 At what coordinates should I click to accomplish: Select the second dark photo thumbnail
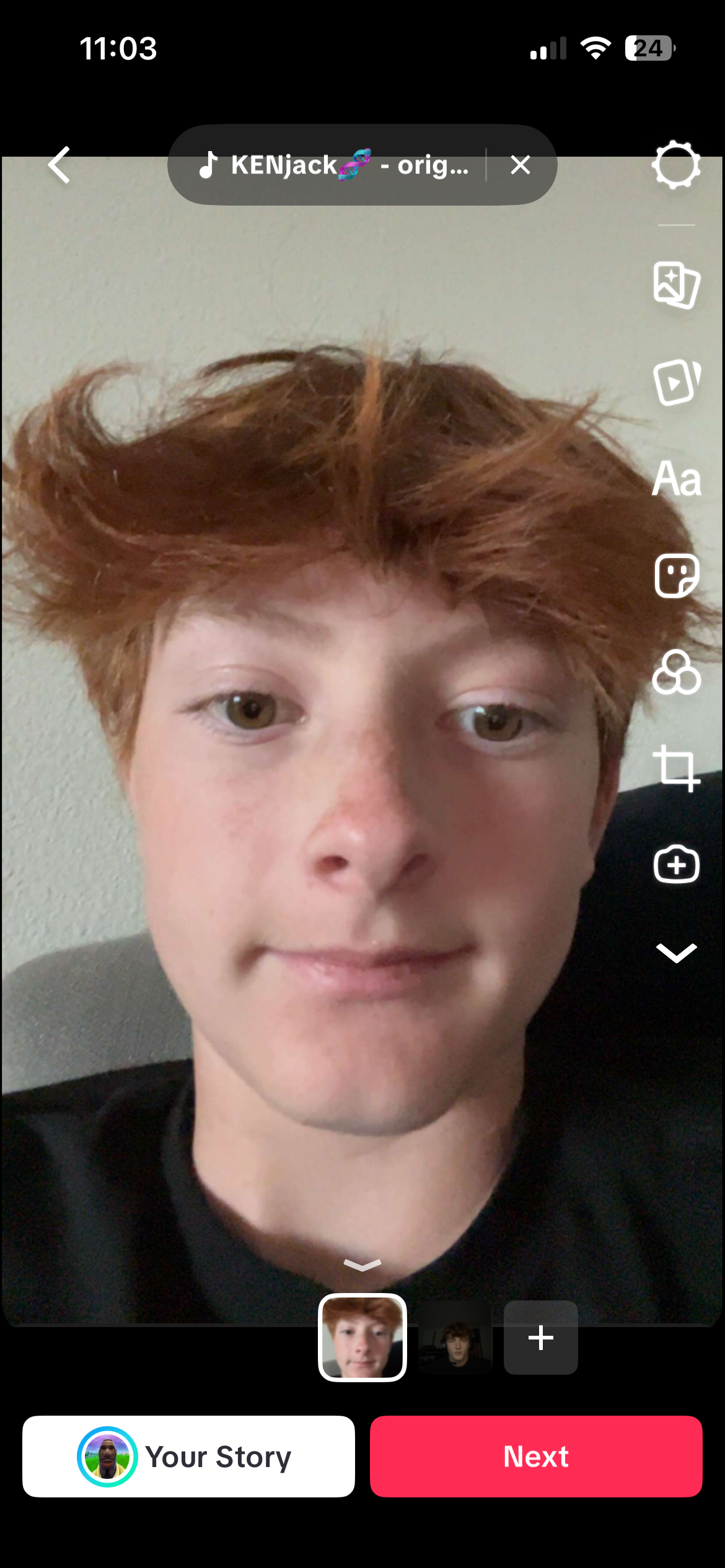click(x=455, y=1338)
